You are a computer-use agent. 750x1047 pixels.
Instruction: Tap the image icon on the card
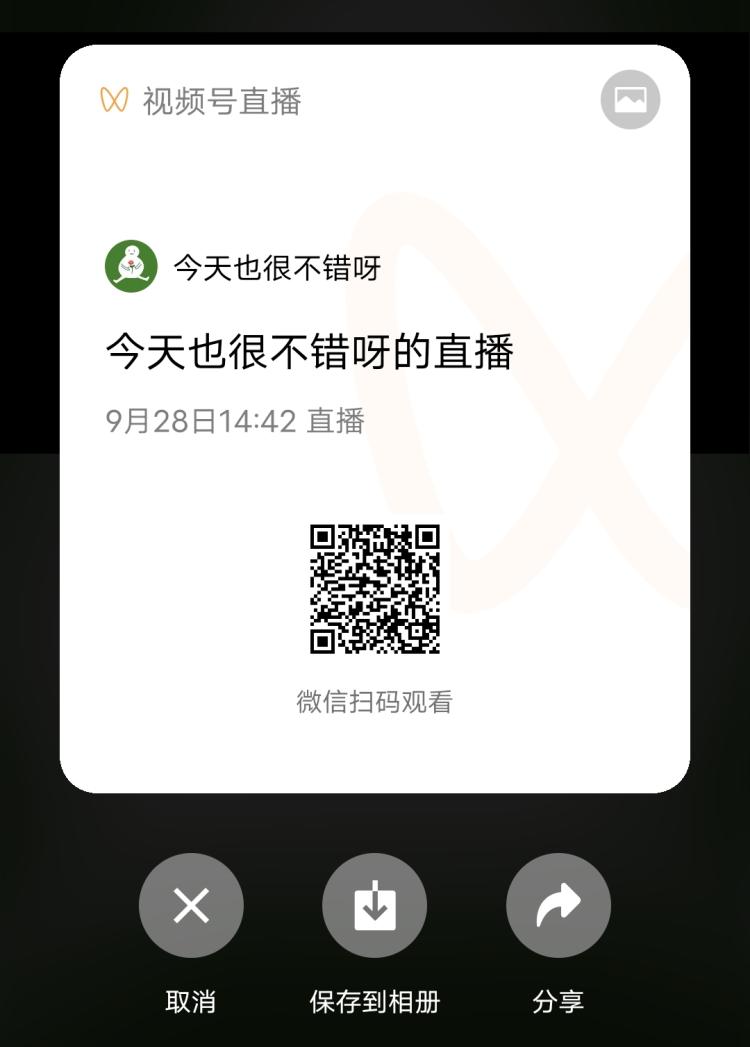click(x=630, y=99)
